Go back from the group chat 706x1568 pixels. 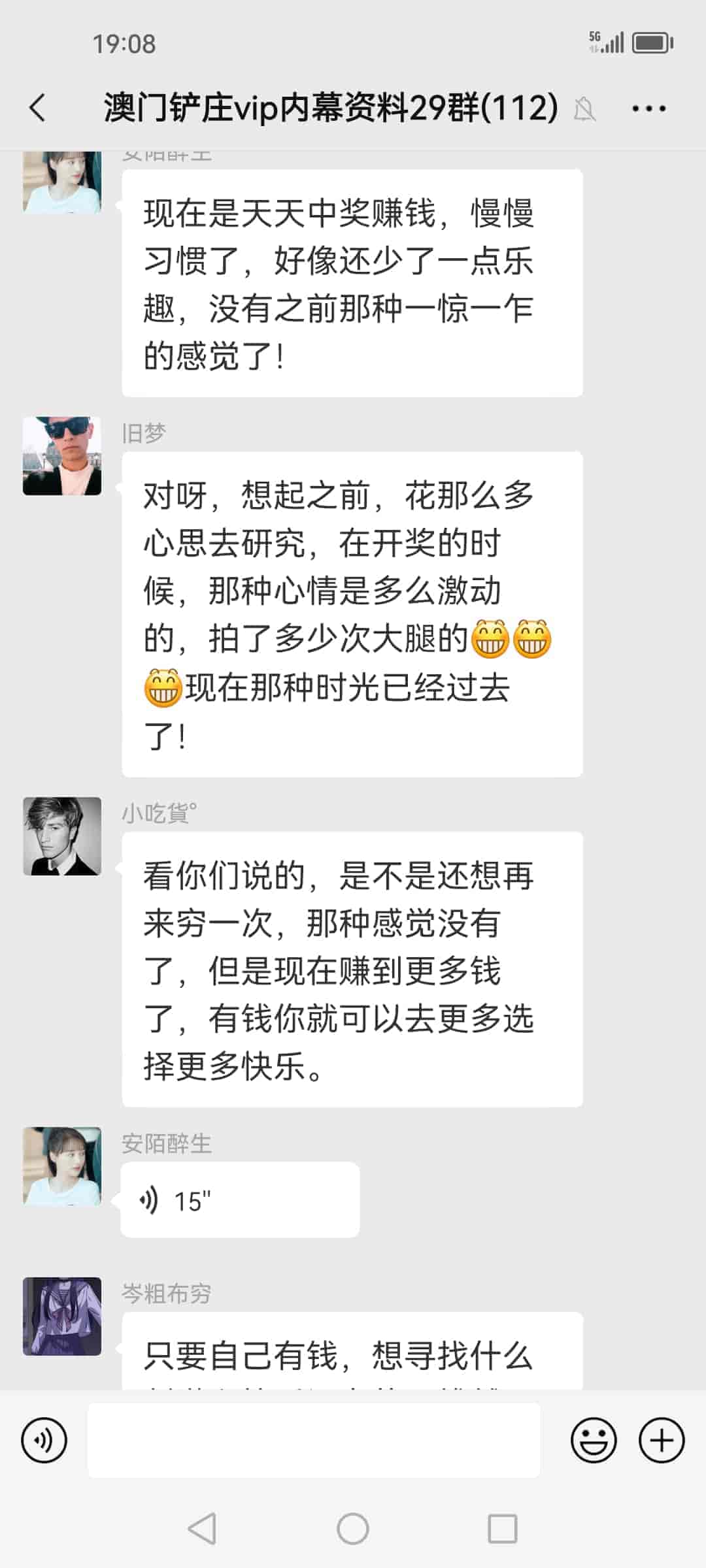point(38,108)
